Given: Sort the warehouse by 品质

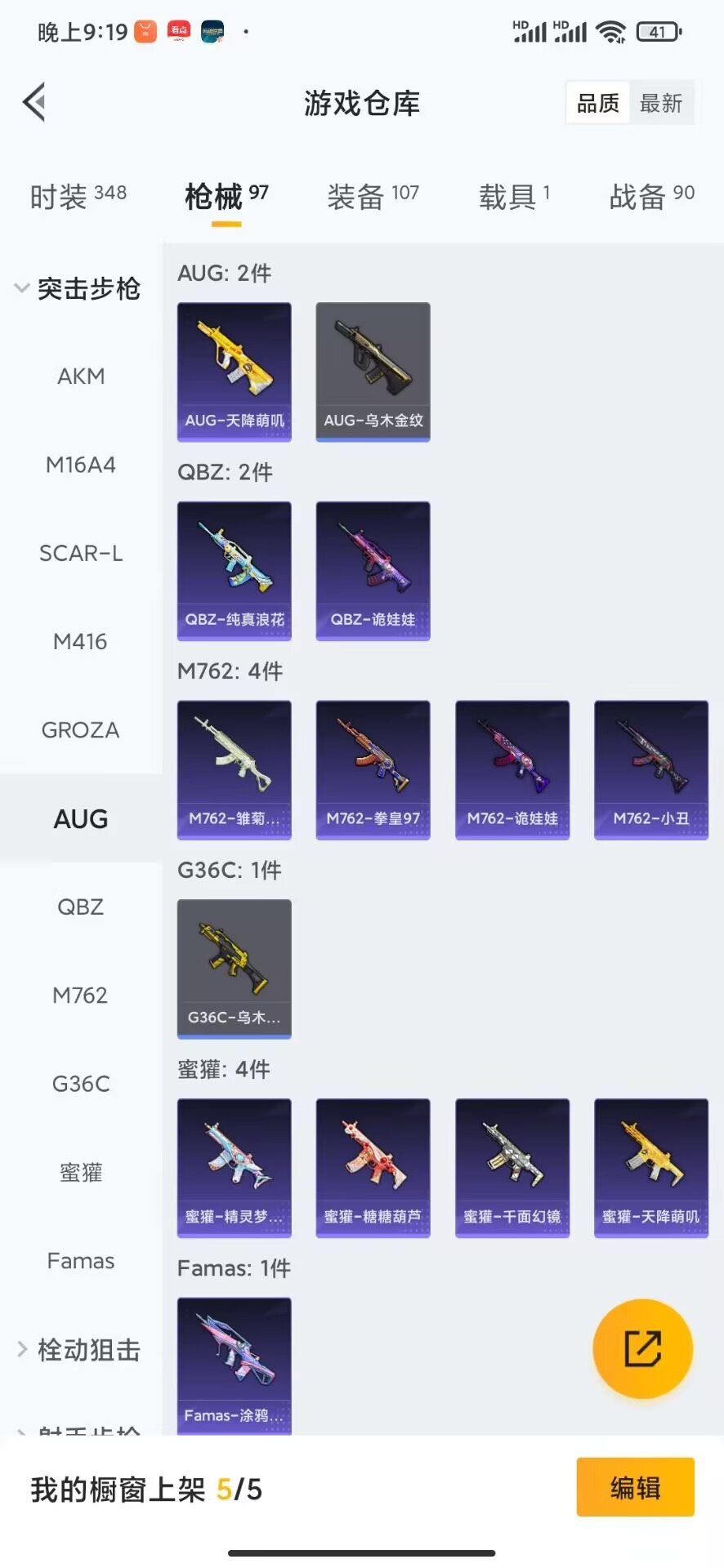Looking at the screenshot, I should click(x=598, y=103).
